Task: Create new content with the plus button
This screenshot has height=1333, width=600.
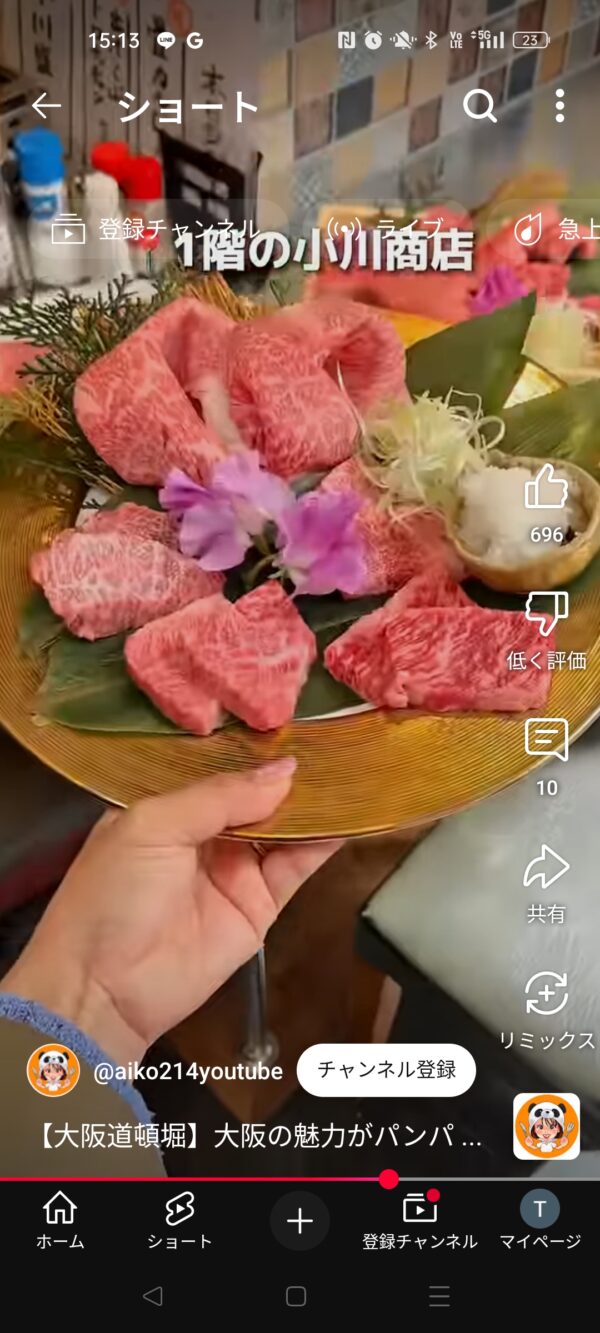Action: pyautogui.click(x=300, y=1220)
